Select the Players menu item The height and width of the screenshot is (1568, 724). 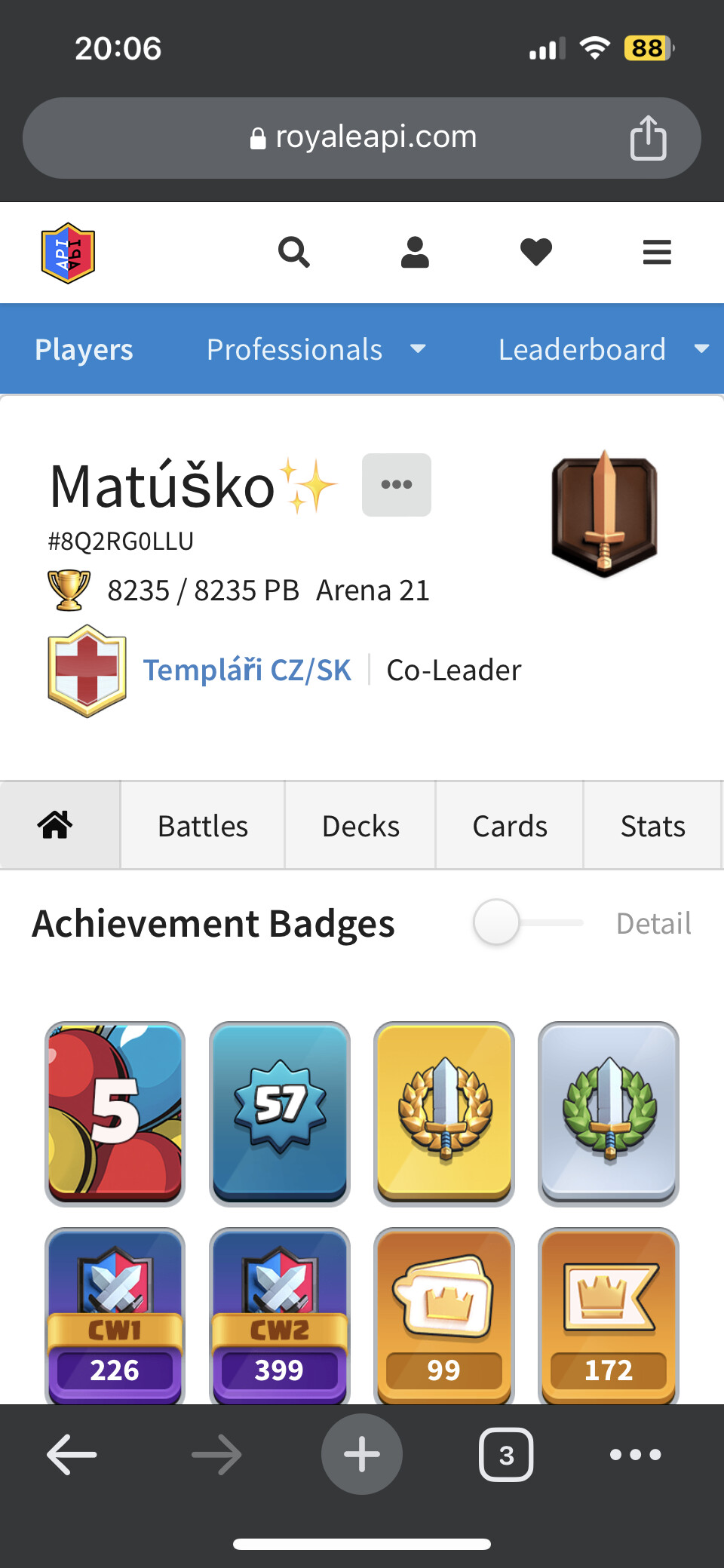click(84, 349)
